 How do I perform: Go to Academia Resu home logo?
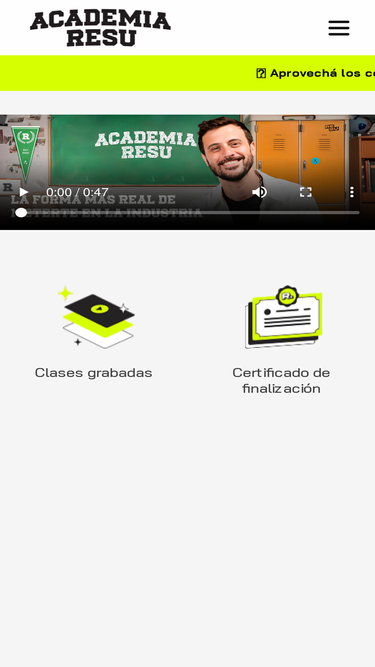[x=100, y=29]
